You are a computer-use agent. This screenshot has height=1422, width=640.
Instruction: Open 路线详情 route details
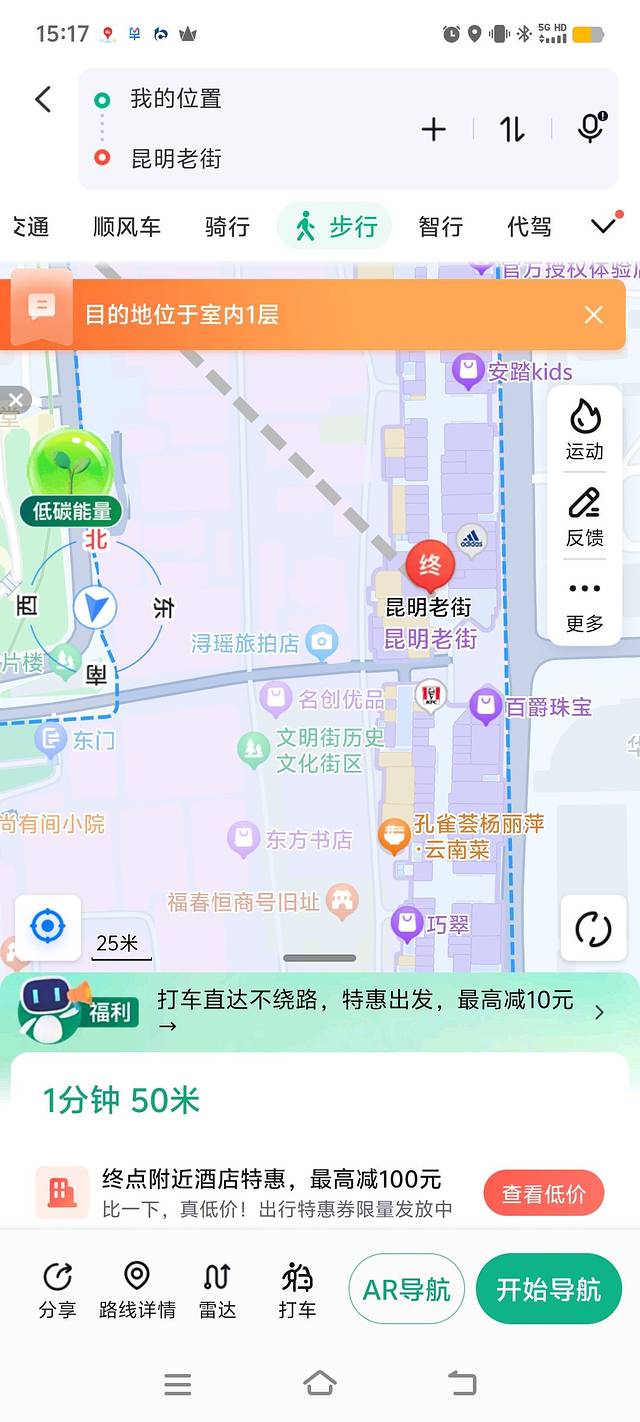[x=137, y=1290]
